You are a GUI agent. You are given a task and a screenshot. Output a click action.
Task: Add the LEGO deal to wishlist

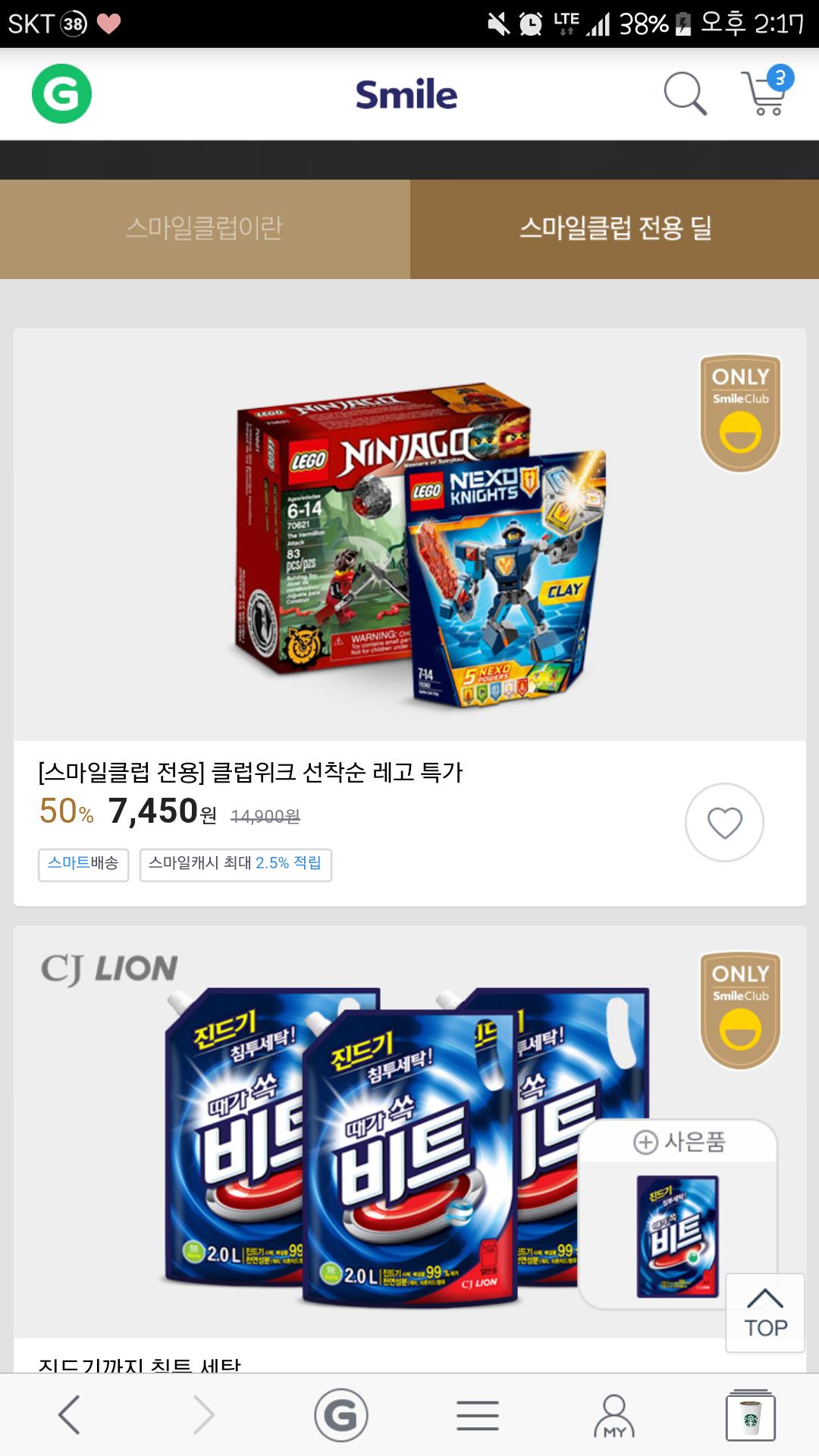(724, 823)
